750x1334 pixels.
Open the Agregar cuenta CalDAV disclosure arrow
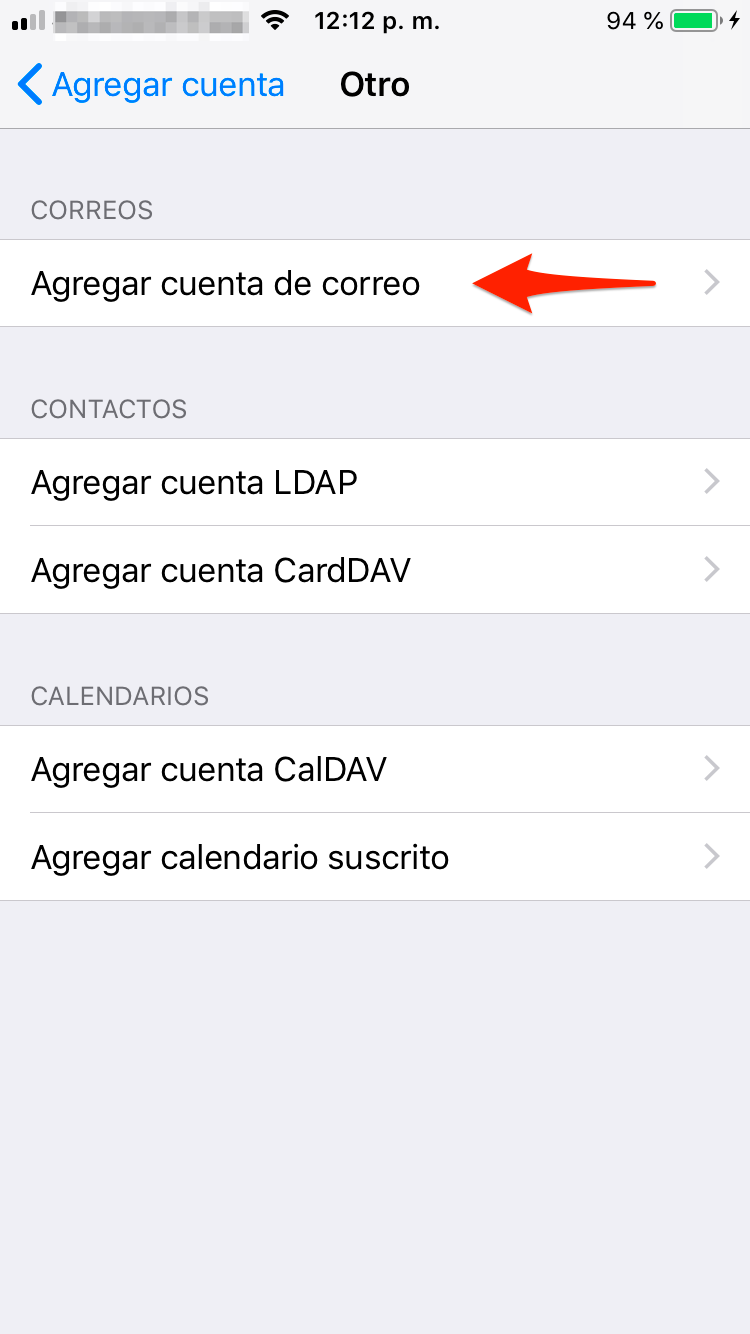(x=712, y=769)
